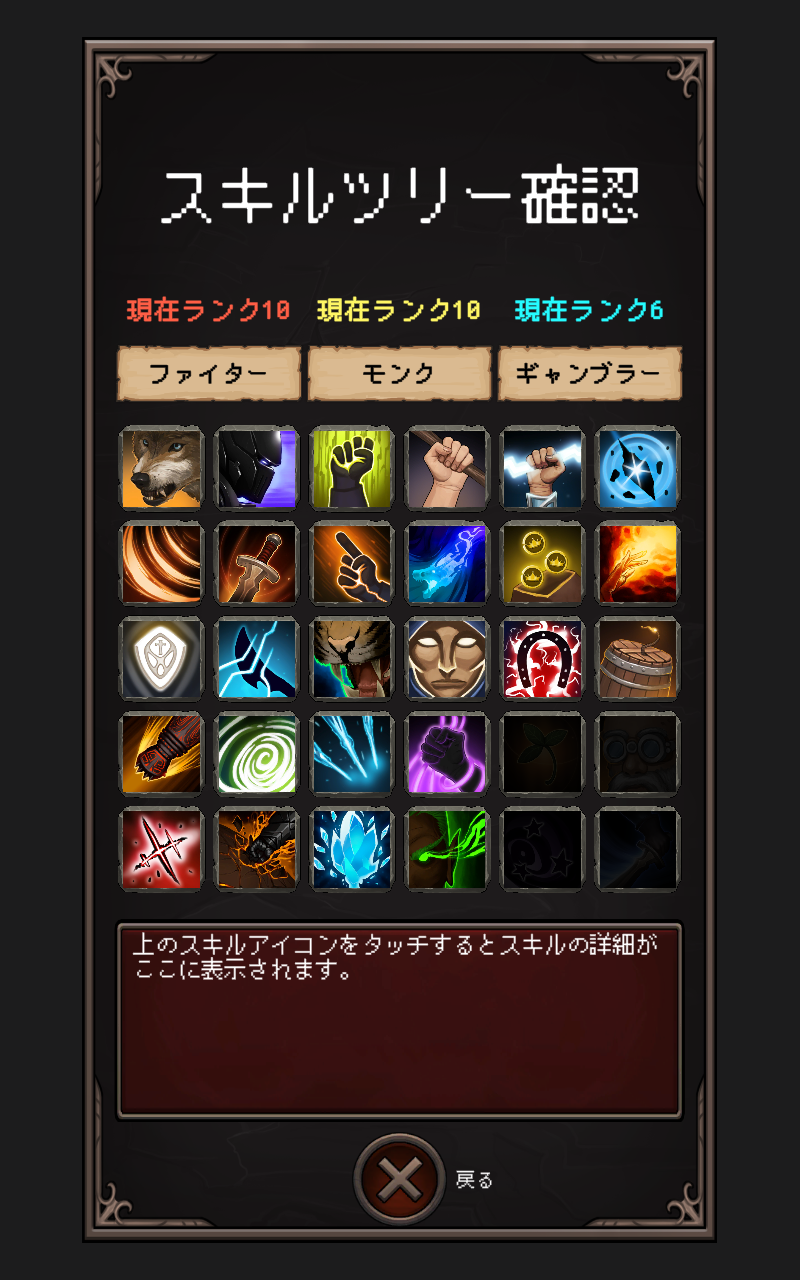Image resolution: width=800 pixels, height=1280 pixels.
Task: Tap the dark helmet skill icon
Action: pos(257,469)
